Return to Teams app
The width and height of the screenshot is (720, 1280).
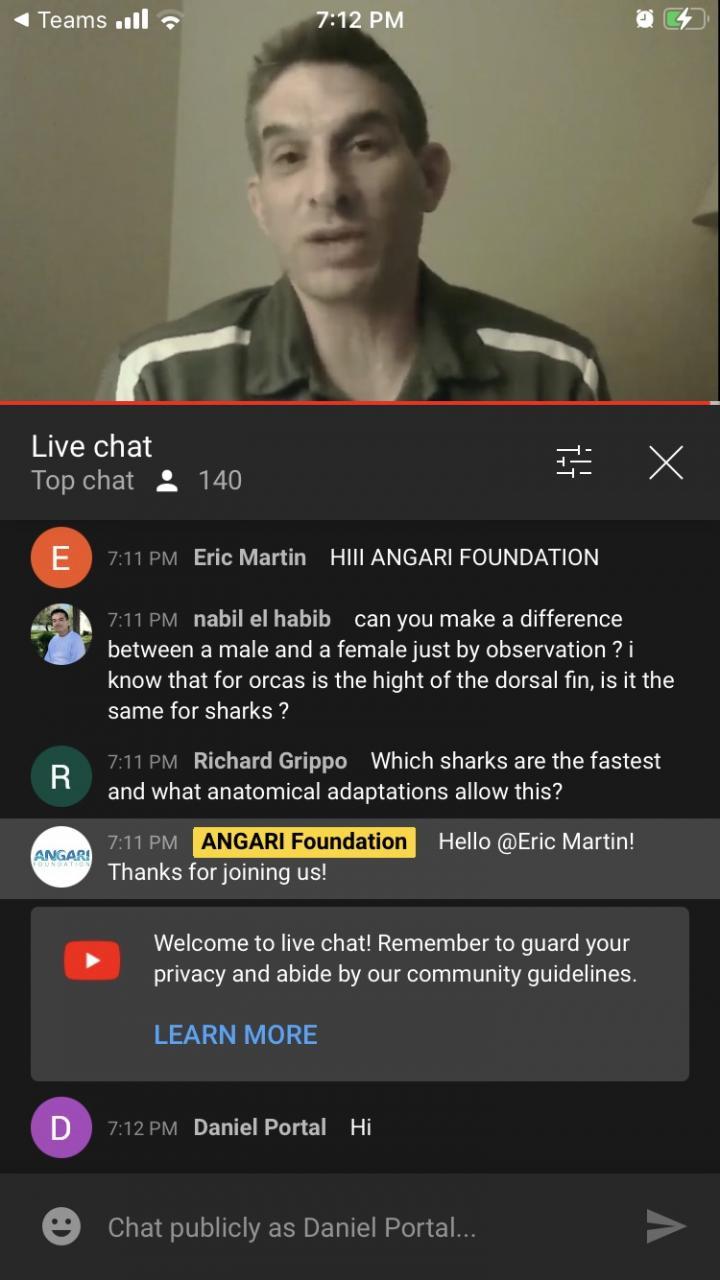coord(60,19)
